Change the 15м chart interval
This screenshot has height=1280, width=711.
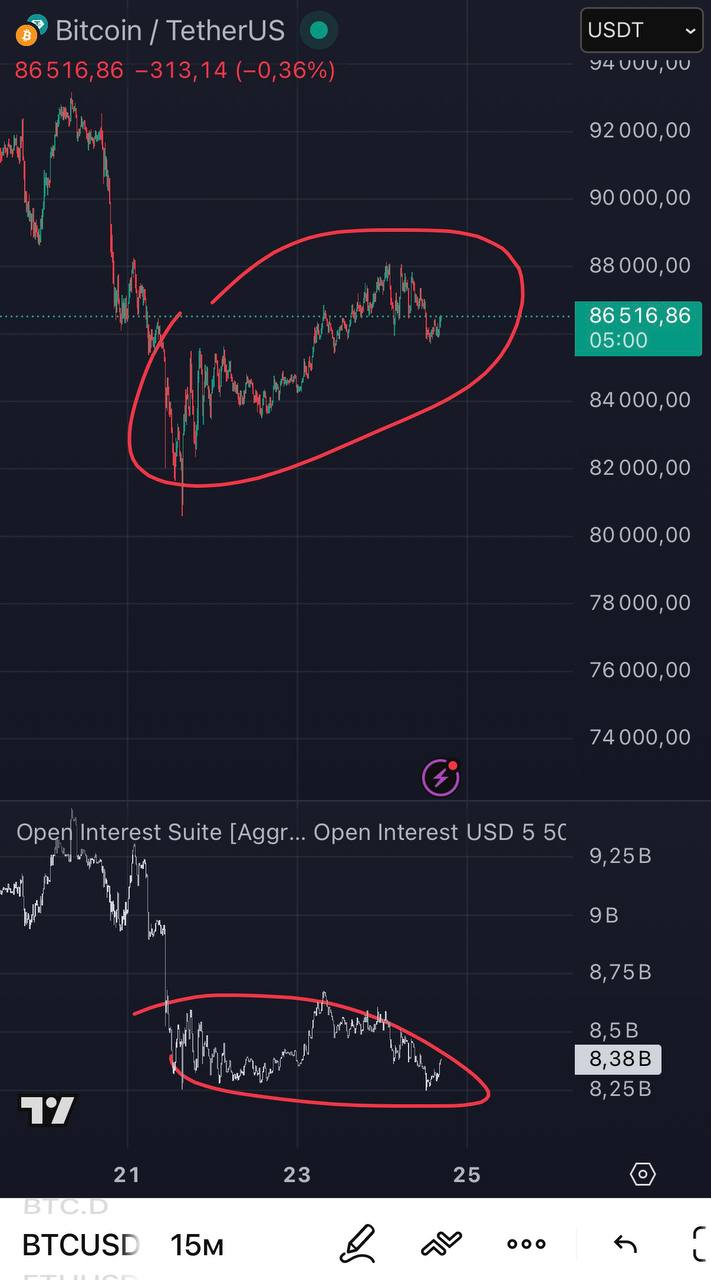pyautogui.click(x=197, y=1245)
